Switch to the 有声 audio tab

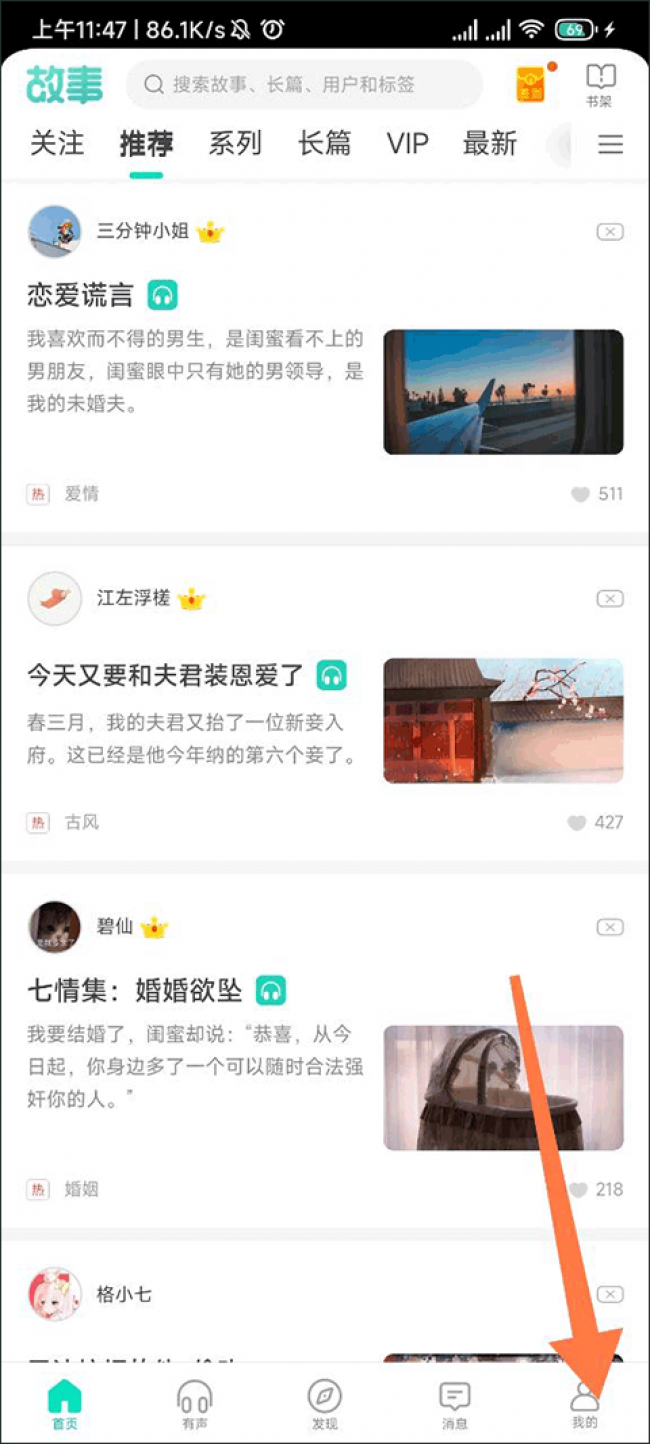[x=194, y=1404]
